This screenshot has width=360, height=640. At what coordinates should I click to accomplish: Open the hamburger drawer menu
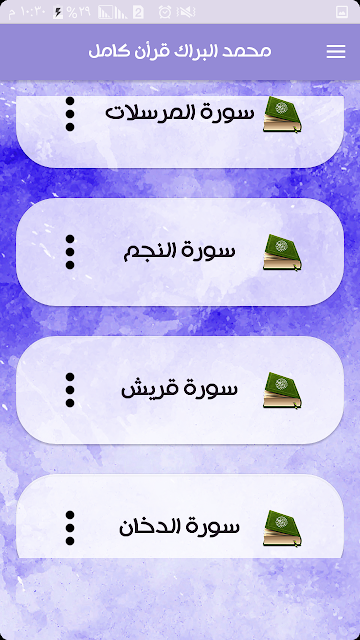point(336,52)
